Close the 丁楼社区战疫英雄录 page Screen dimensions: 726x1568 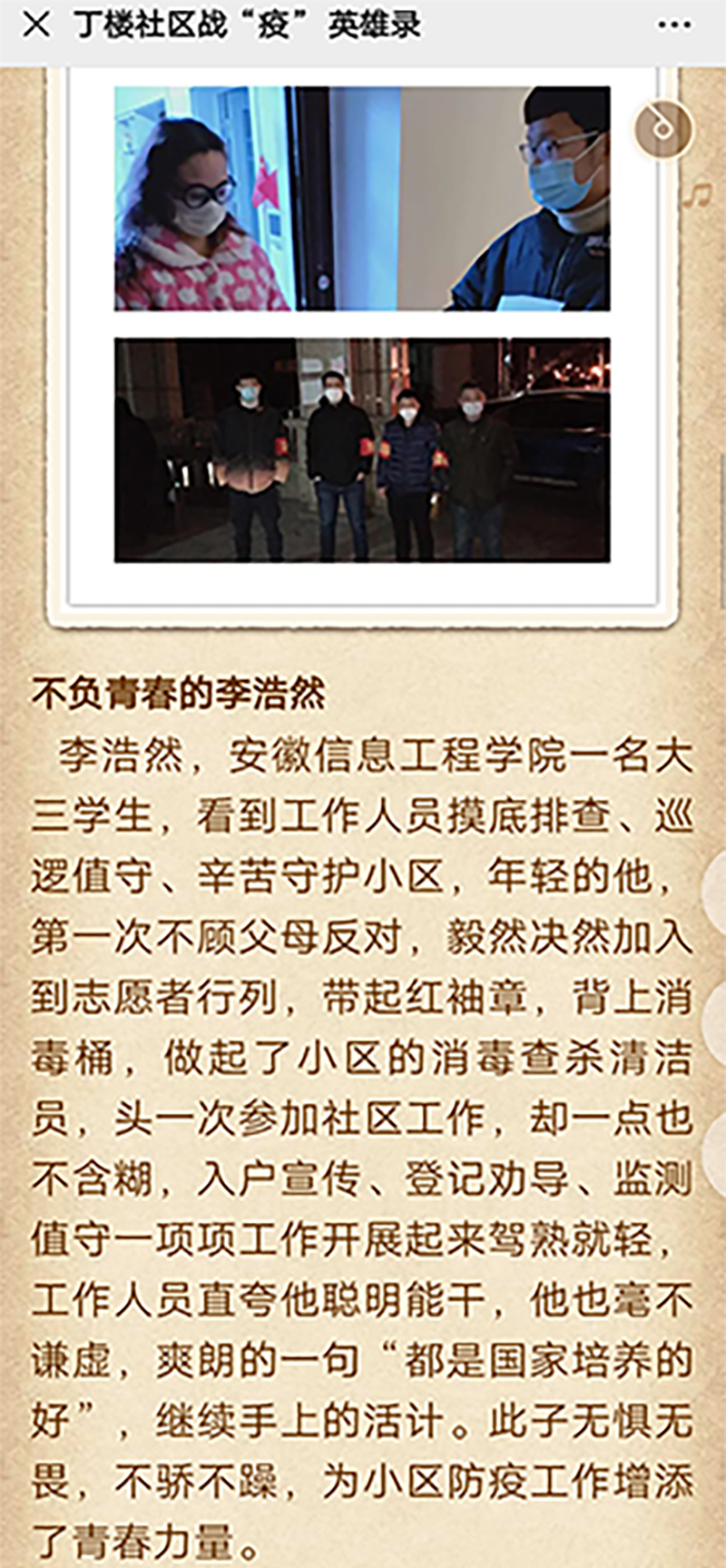pos(35,25)
